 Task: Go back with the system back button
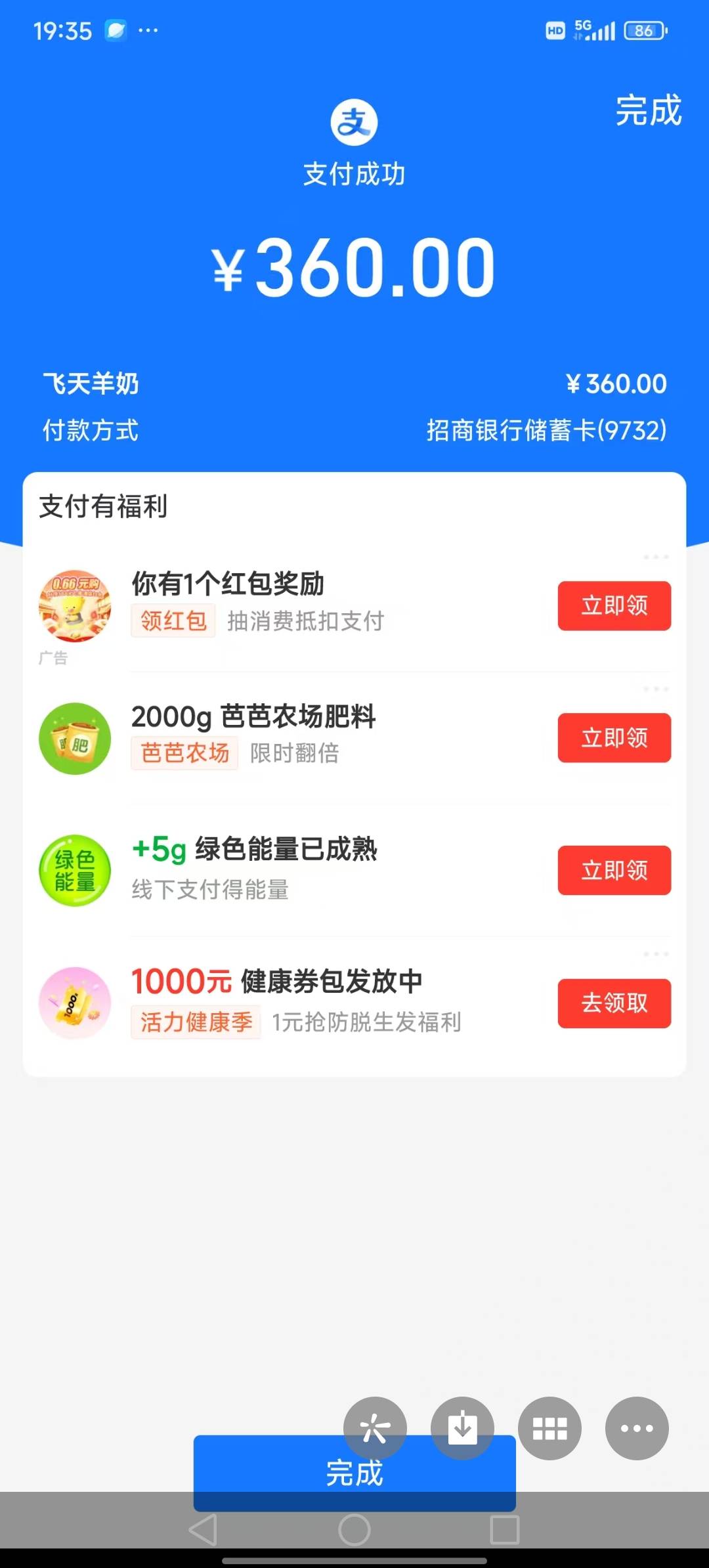[203, 1530]
